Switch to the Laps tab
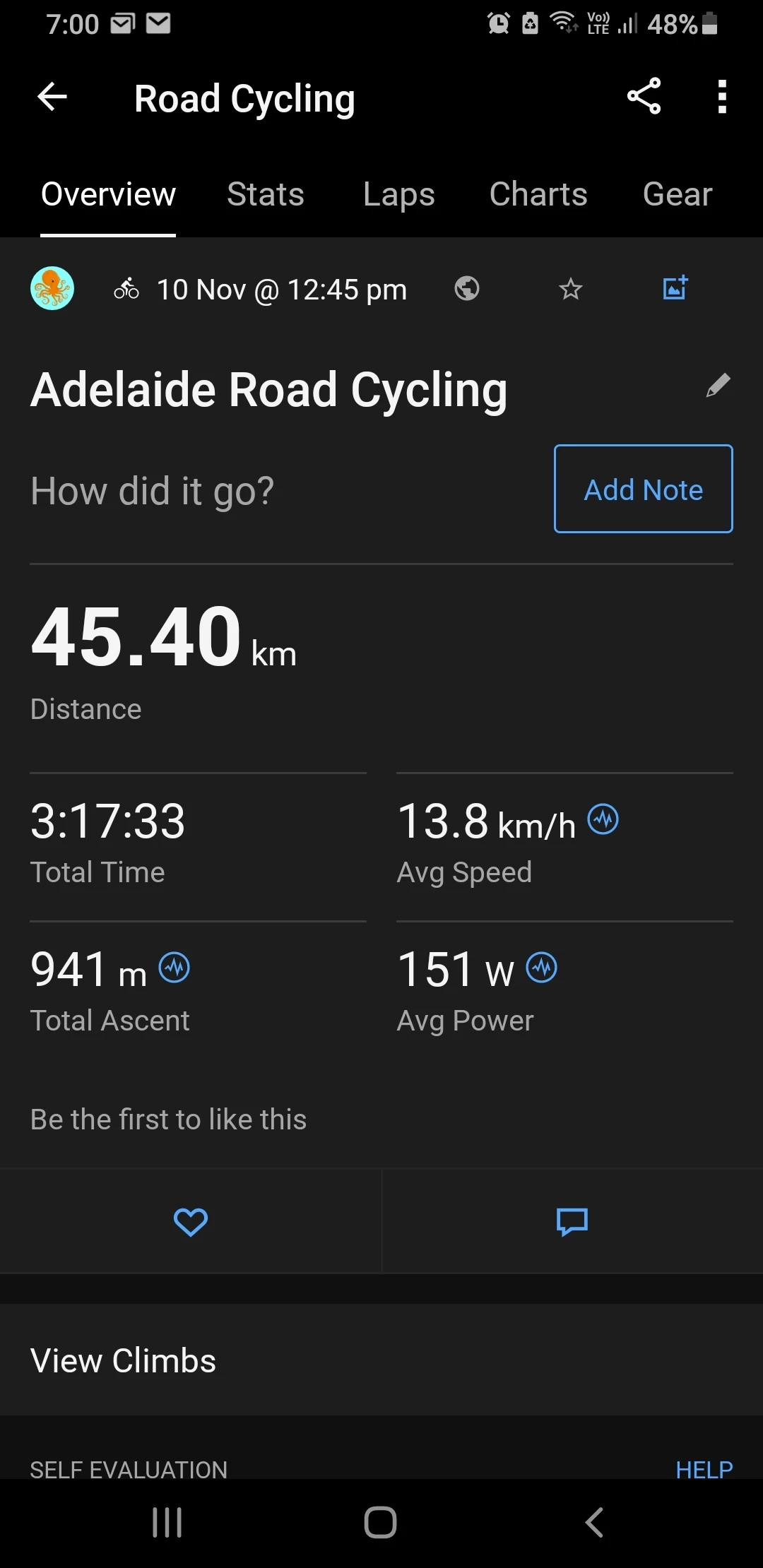This screenshot has height=1568, width=763. pos(399,194)
